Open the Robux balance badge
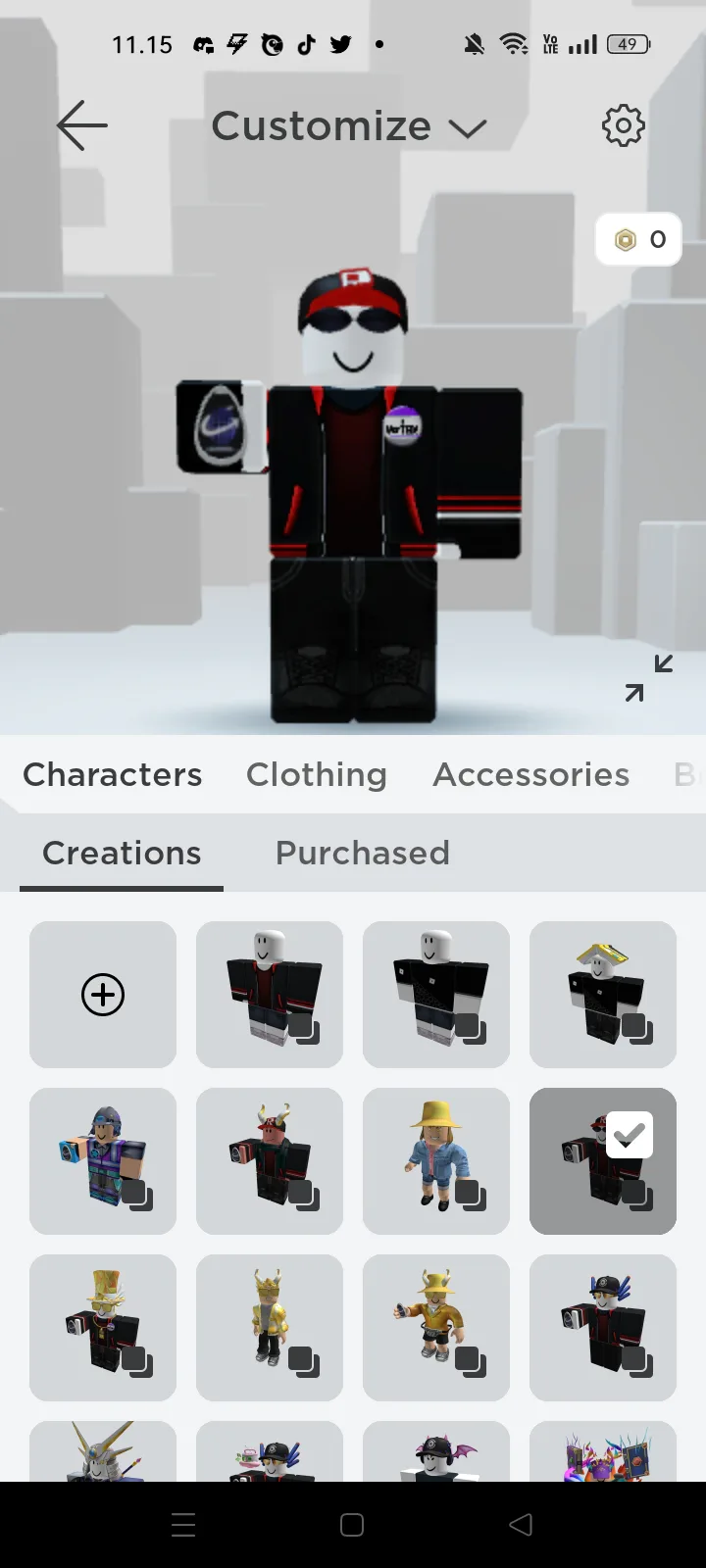This screenshot has height=1568, width=706. 638,239
